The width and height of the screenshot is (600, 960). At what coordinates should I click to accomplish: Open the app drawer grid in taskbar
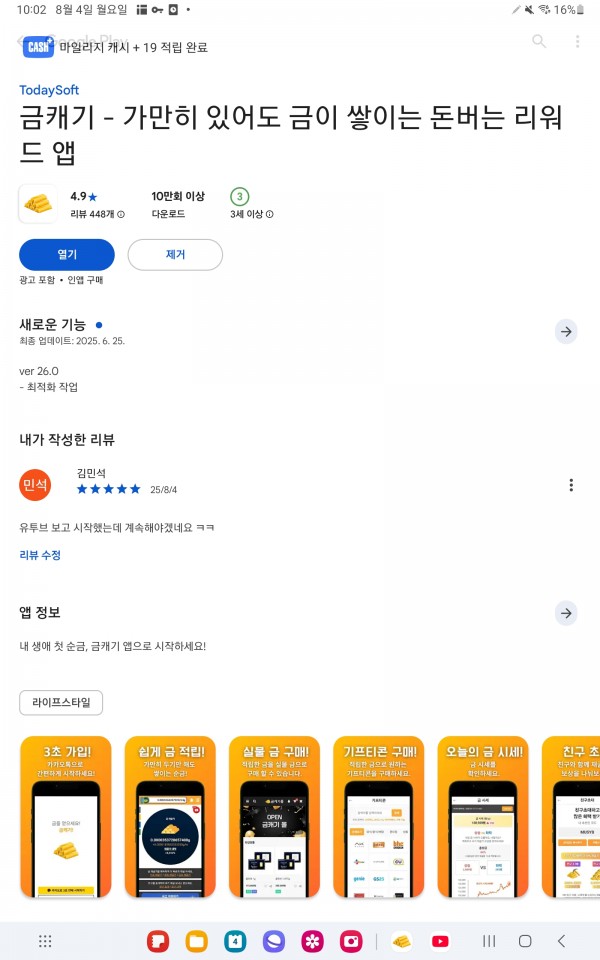coord(45,941)
